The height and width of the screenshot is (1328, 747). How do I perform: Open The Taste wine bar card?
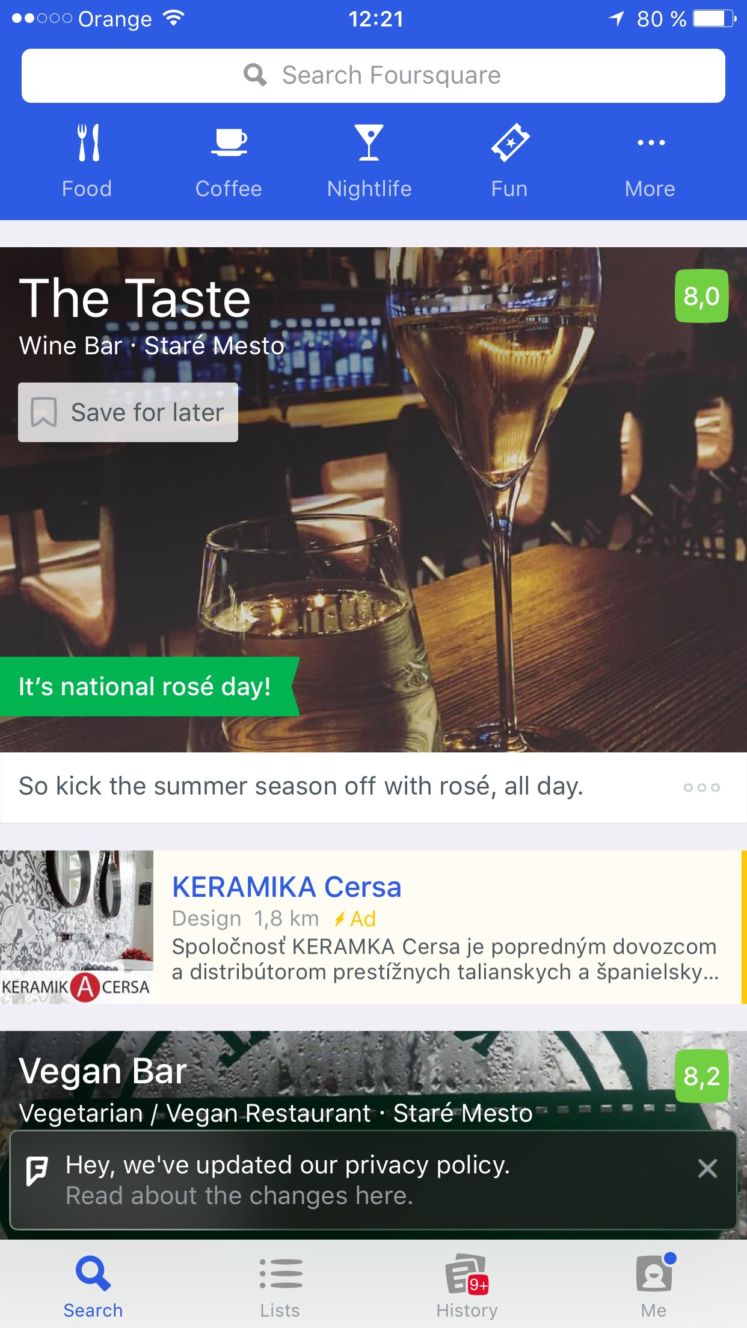(373, 499)
